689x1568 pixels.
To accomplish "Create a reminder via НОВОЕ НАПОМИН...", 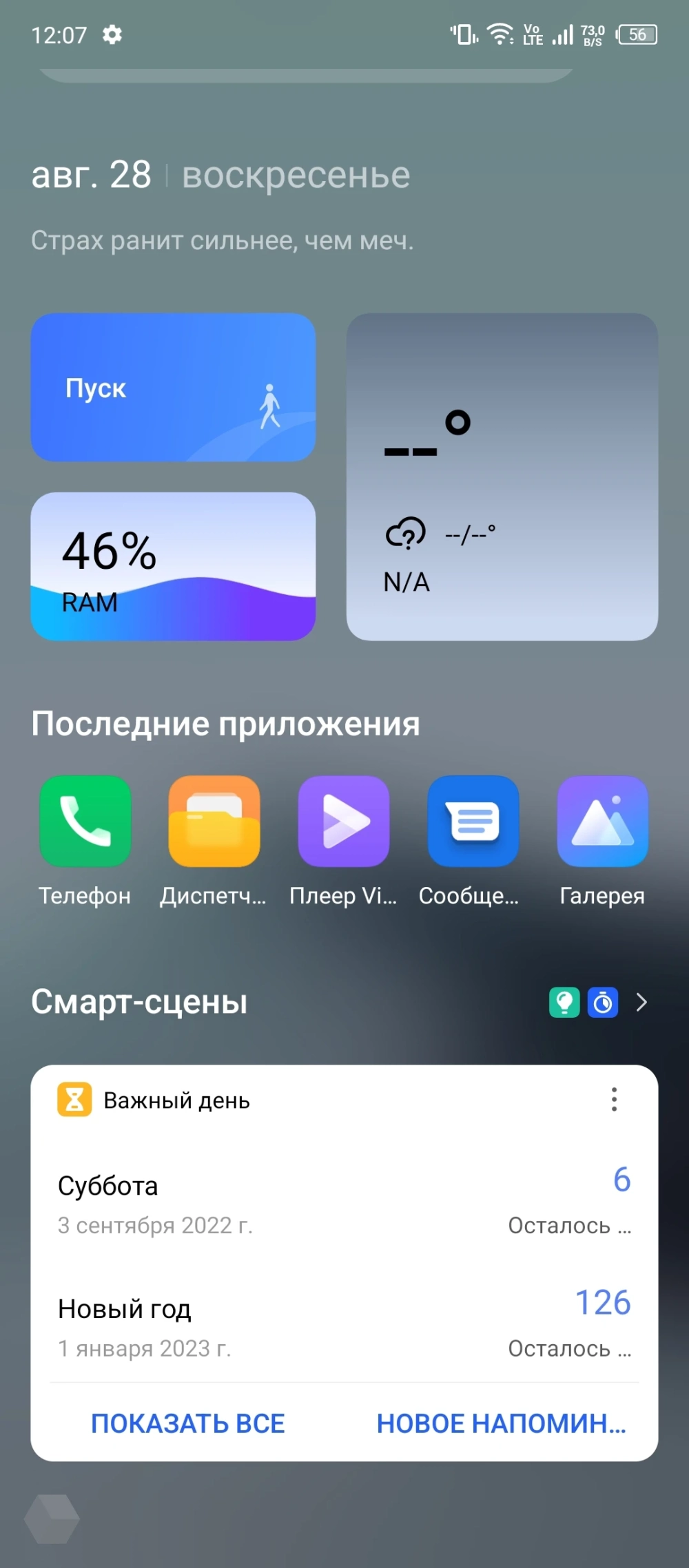I will tap(501, 1423).
